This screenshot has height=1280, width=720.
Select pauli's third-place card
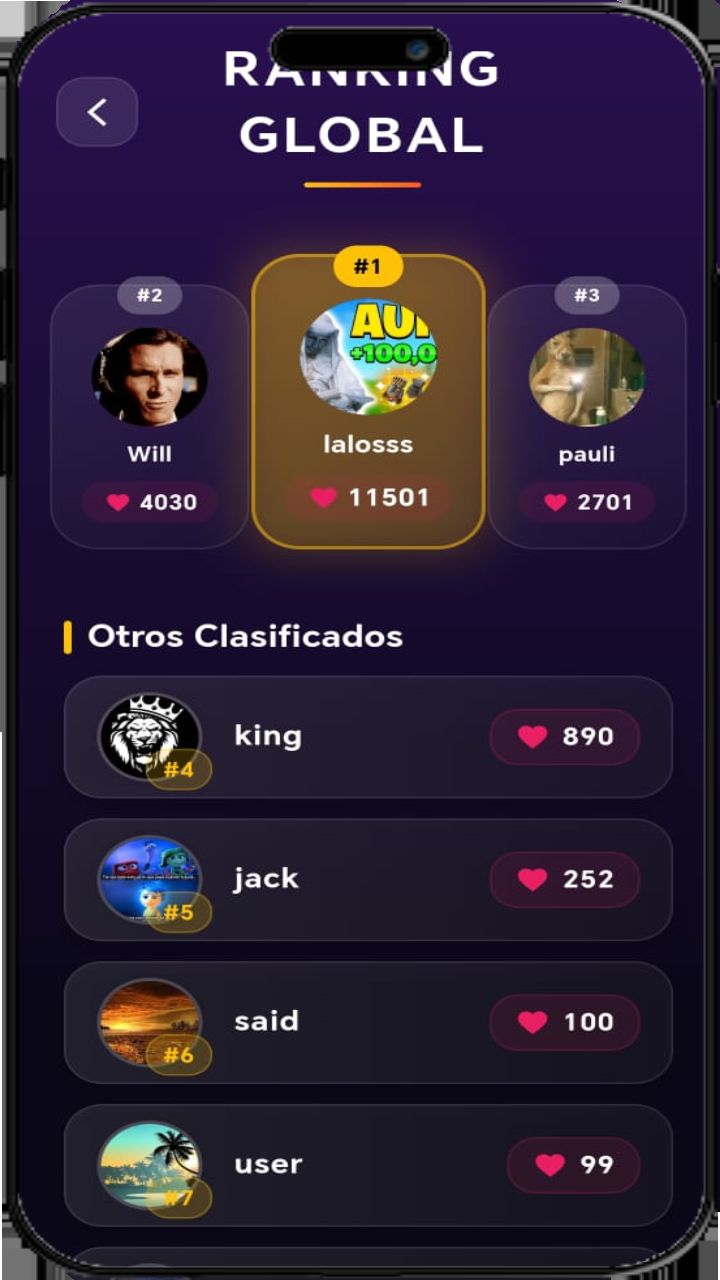pos(587,417)
